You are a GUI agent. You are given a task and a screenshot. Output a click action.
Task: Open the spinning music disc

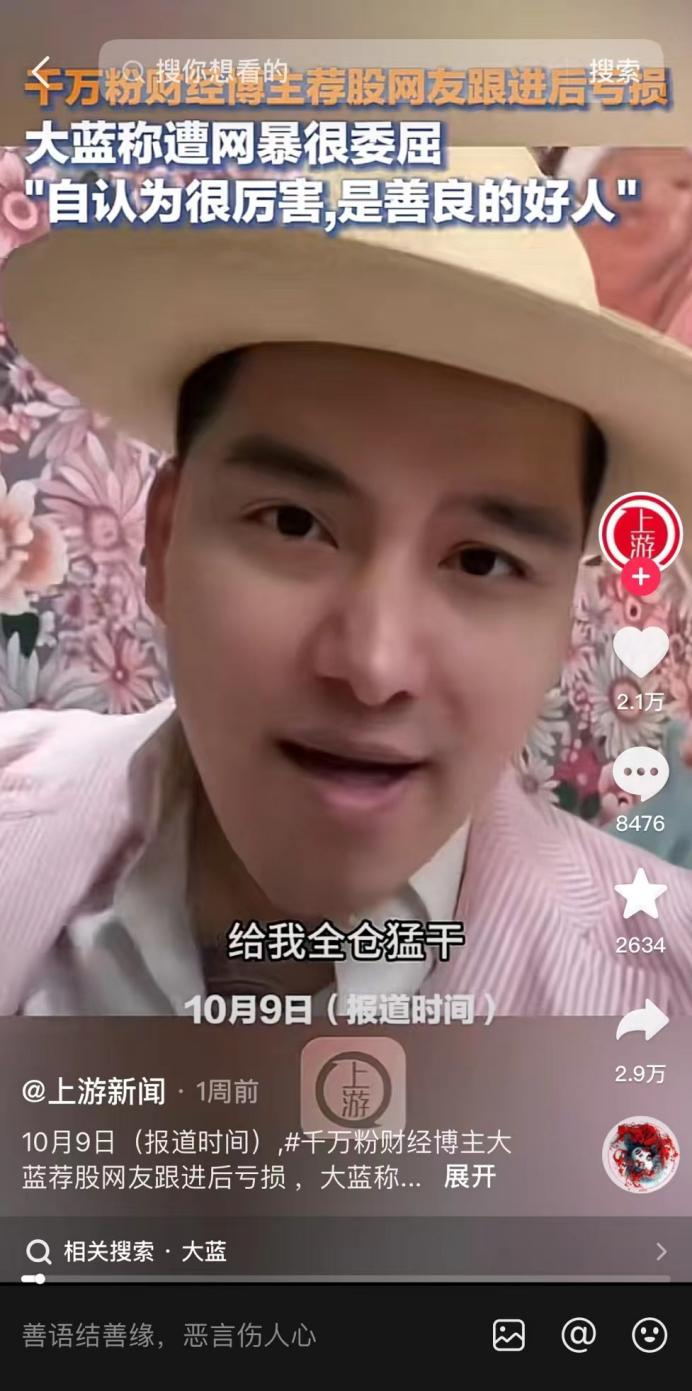click(640, 1155)
